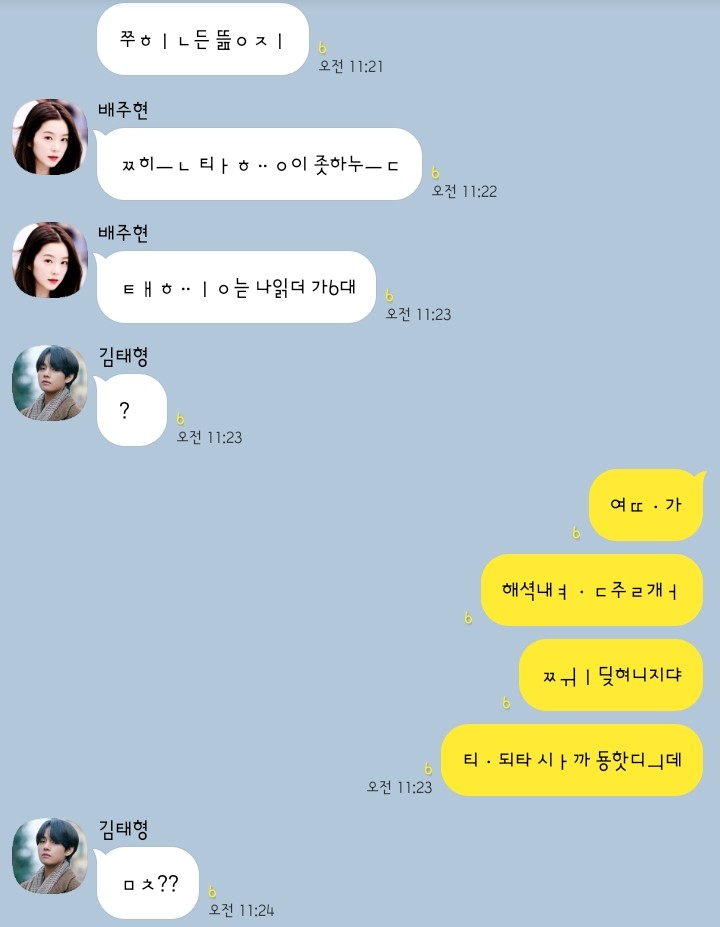Image resolution: width=720 pixels, height=927 pixels.
Task: Open 배주현's profile photo beside the 11:23 message
Action: coord(50,260)
